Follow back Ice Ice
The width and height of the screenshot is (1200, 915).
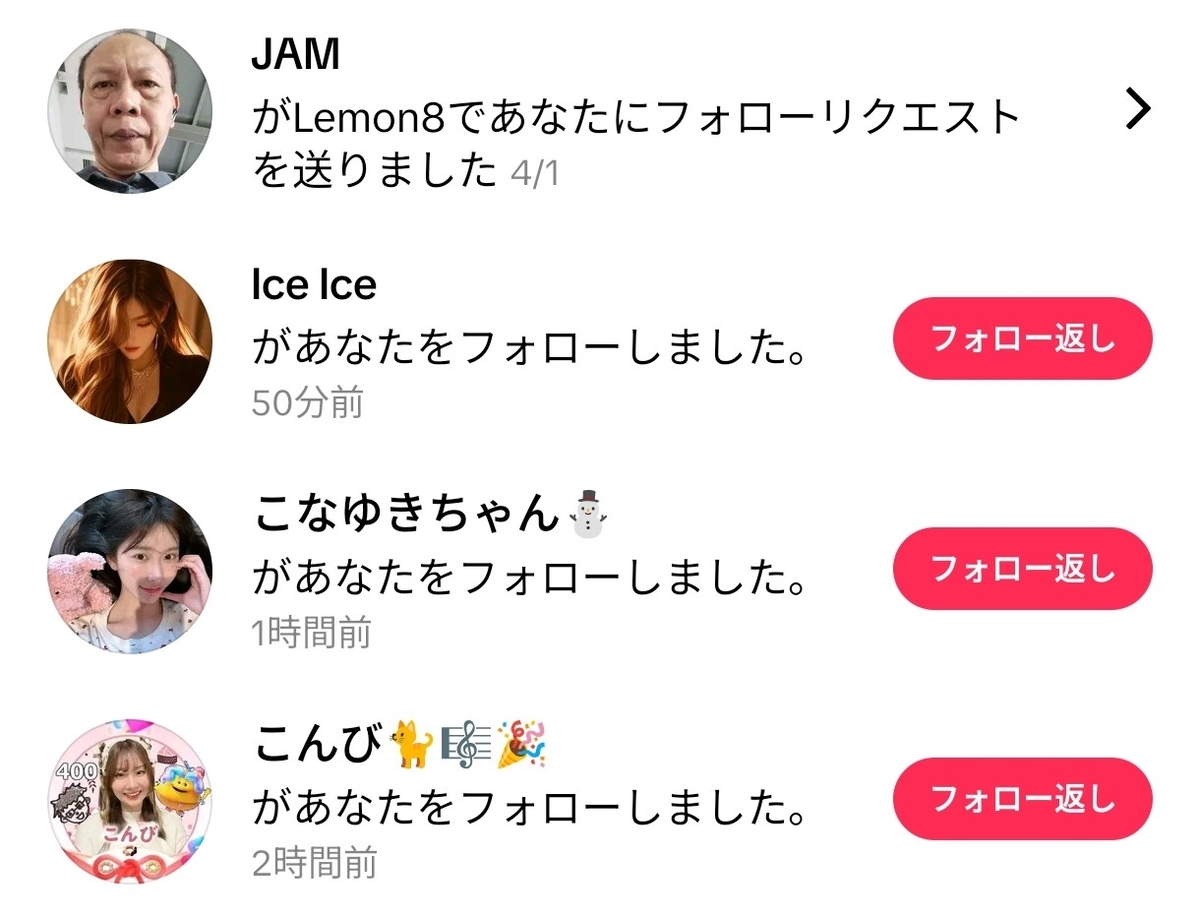click(x=1022, y=339)
